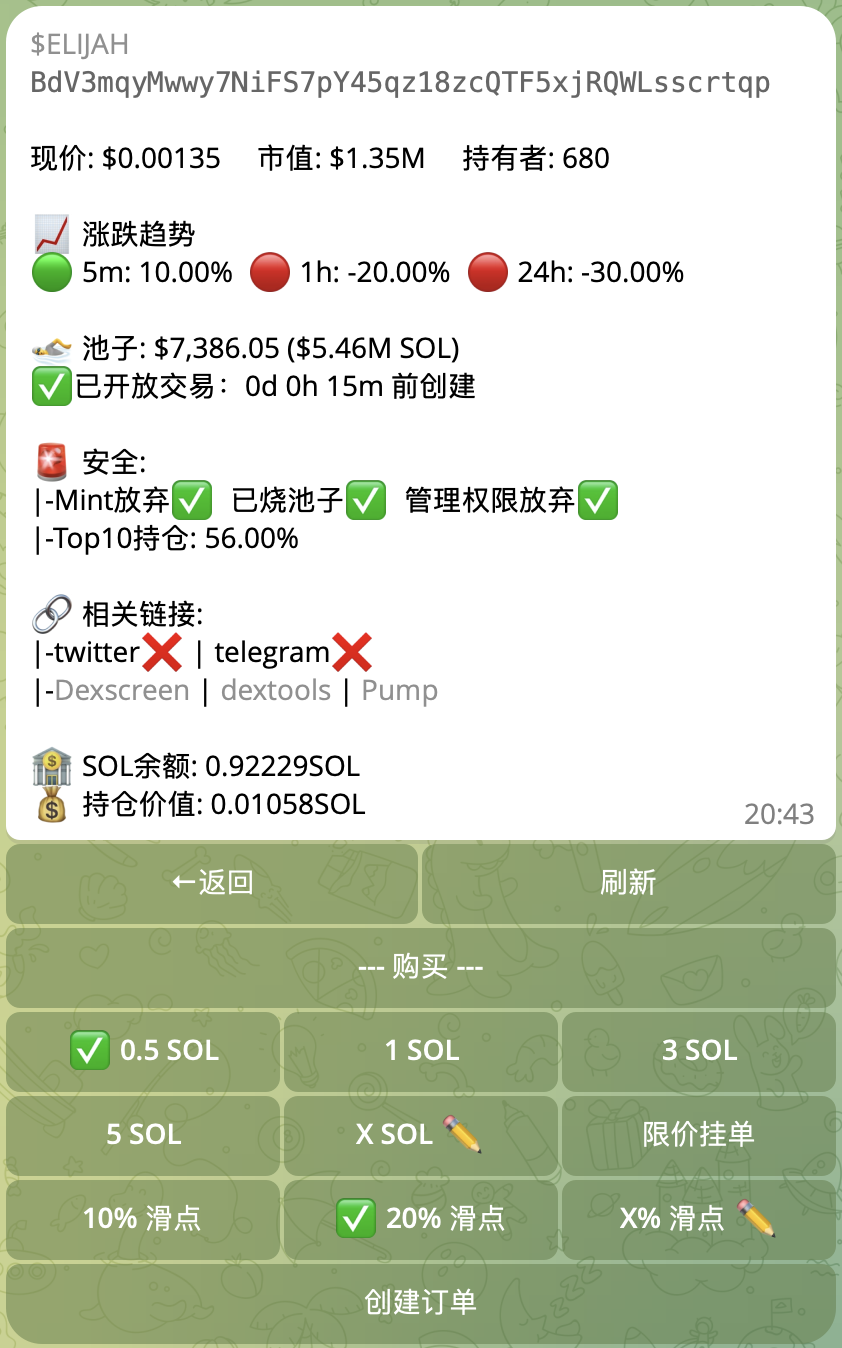Enter custom X% 滑点 slippage
The width and height of the screenshot is (842, 1348).
(698, 1219)
